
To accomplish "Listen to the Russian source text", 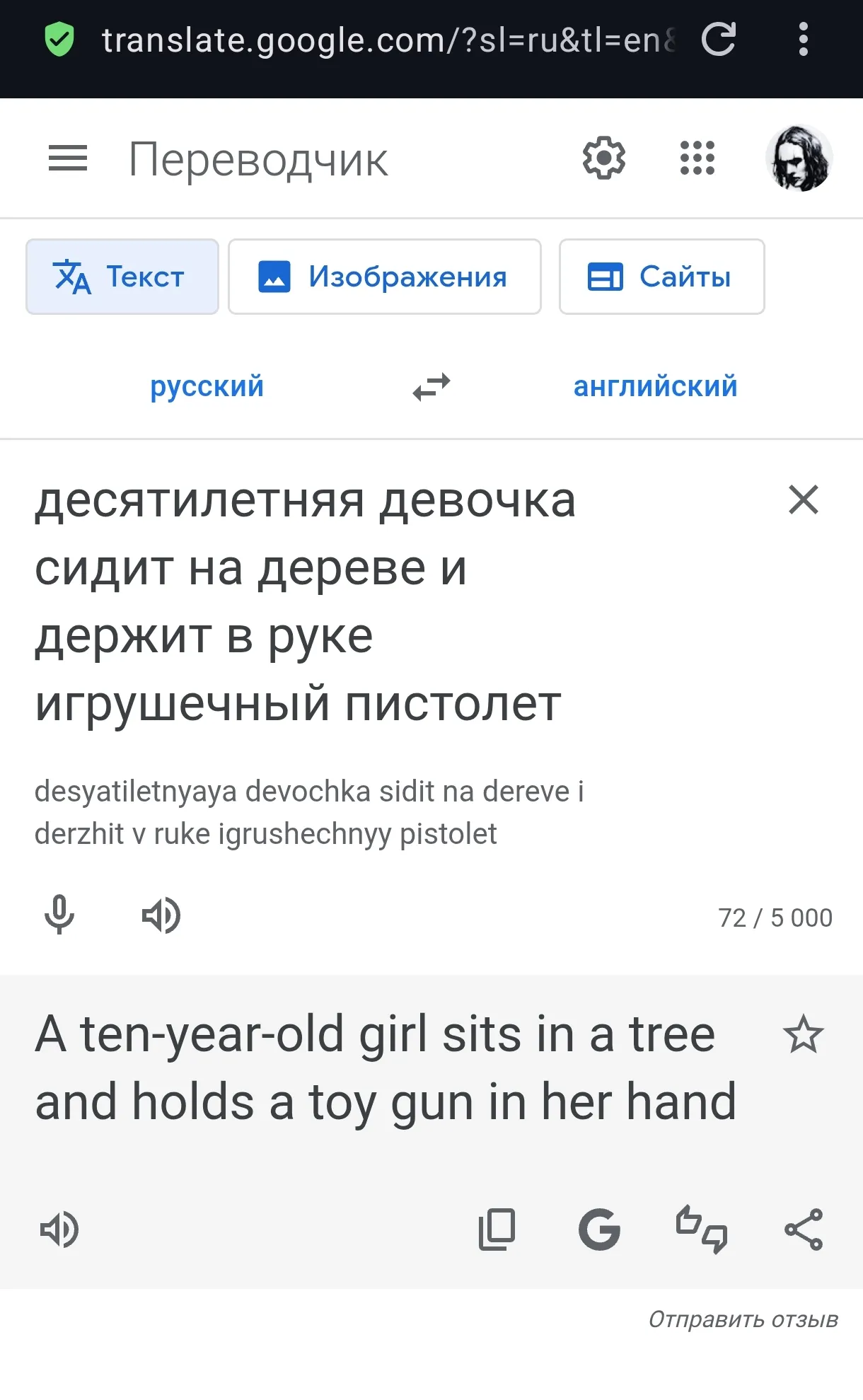I will click(161, 915).
